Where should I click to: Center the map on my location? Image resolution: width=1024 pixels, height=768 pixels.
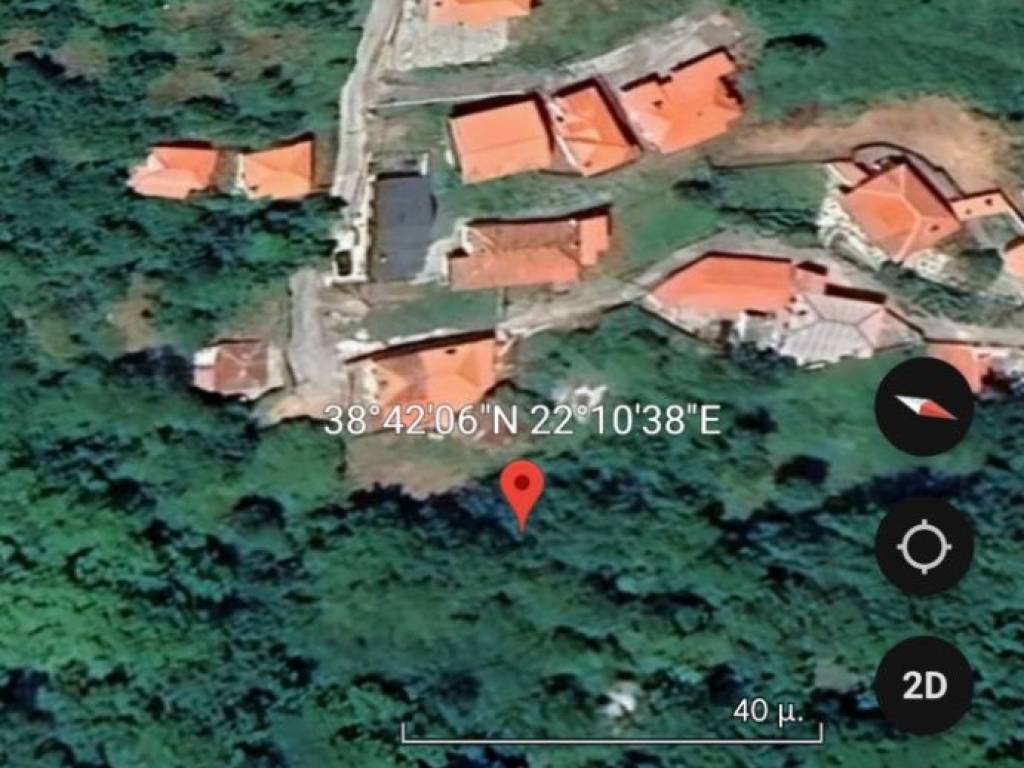coord(924,546)
